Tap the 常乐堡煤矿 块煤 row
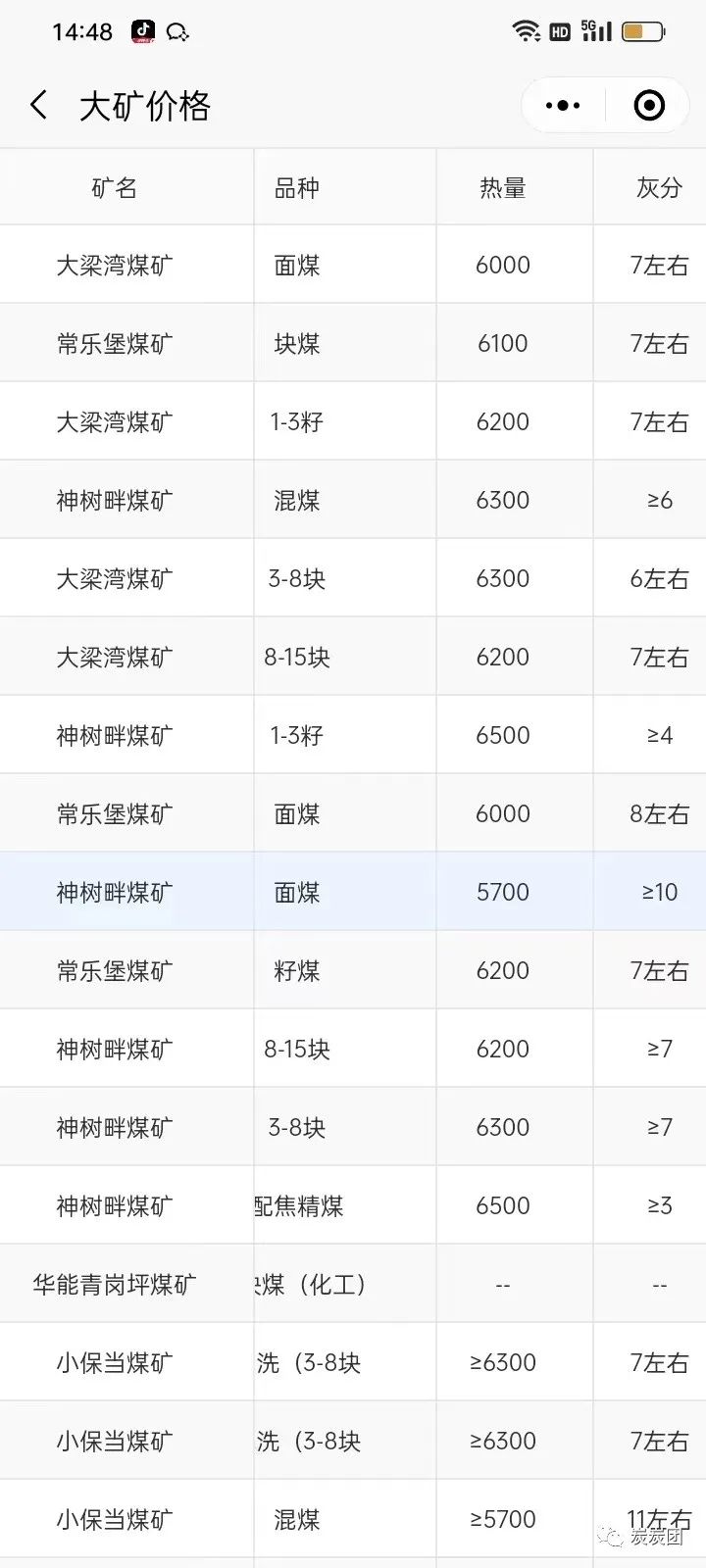Image resolution: width=706 pixels, height=1568 pixels. click(353, 342)
